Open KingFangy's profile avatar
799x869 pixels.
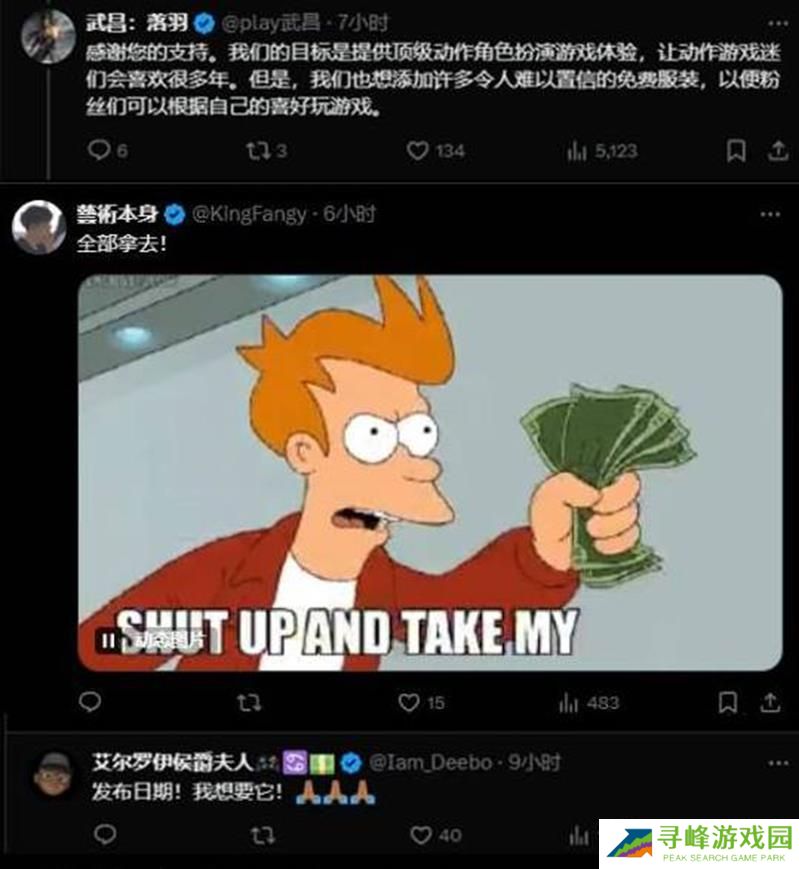point(38,227)
